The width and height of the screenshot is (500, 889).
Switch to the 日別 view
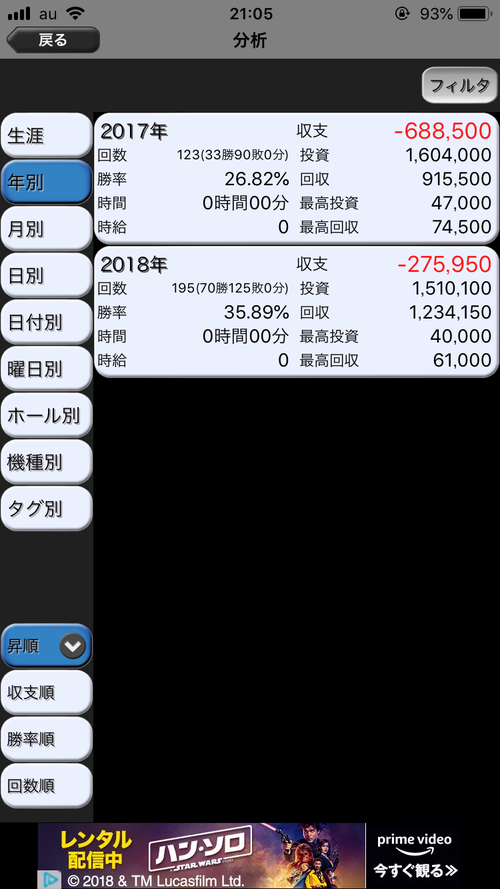[46, 276]
